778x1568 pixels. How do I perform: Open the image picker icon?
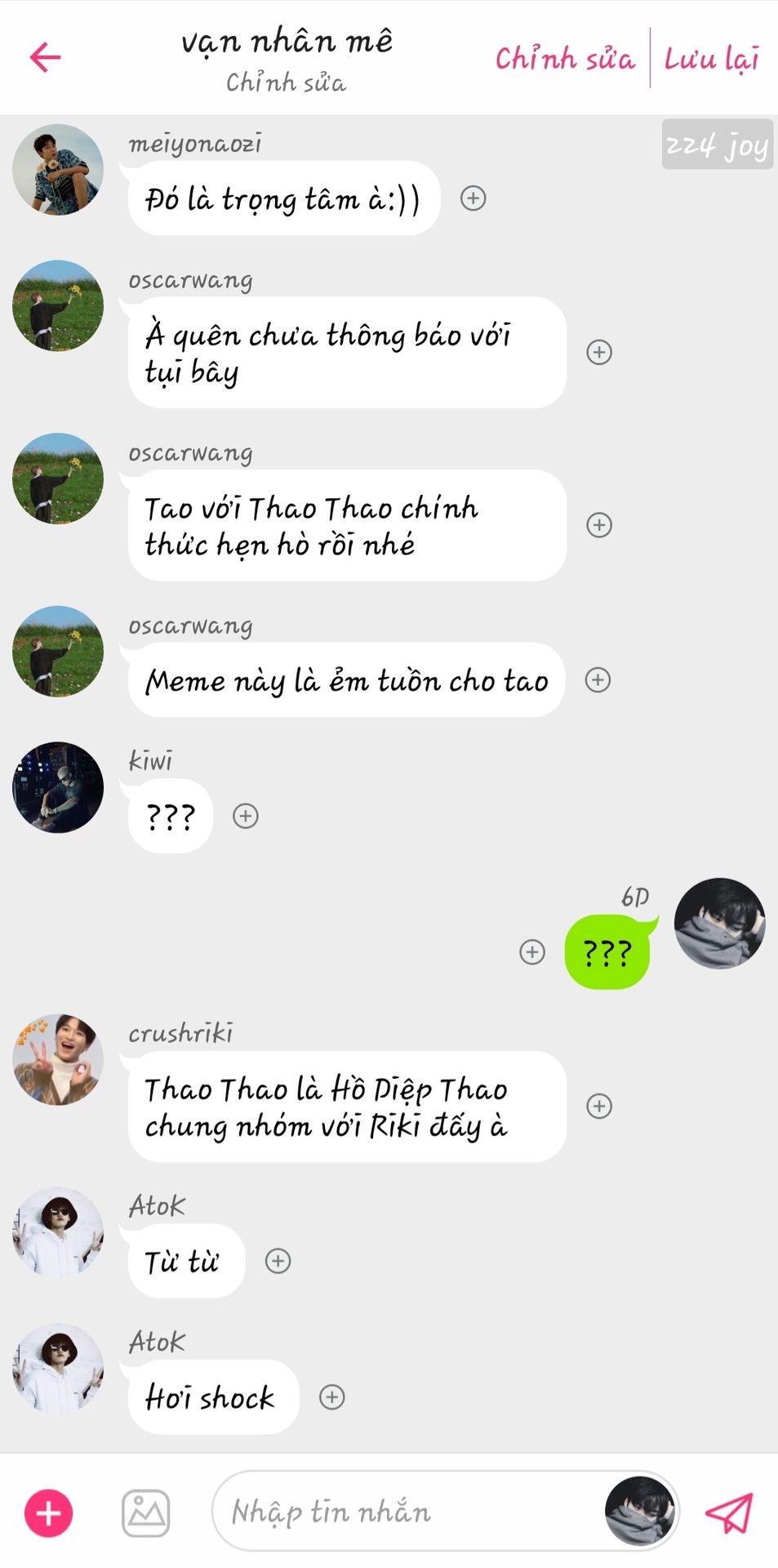146,1513
